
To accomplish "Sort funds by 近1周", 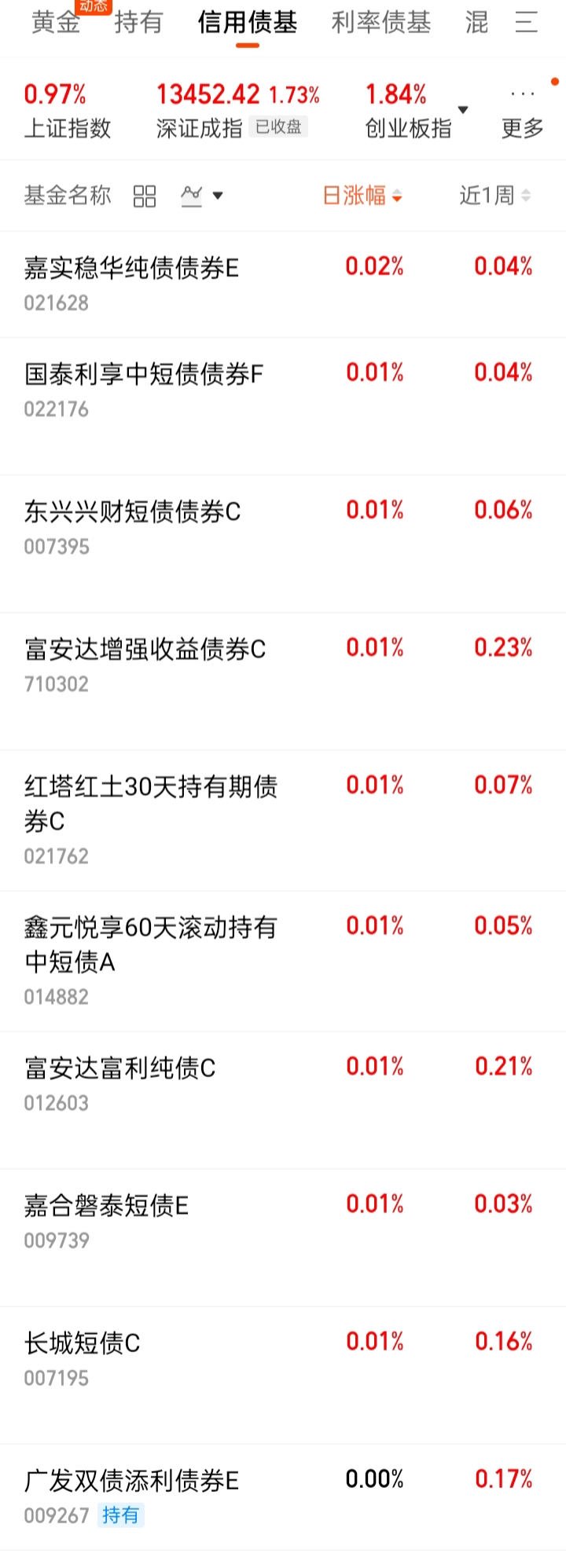I will (x=494, y=196).
